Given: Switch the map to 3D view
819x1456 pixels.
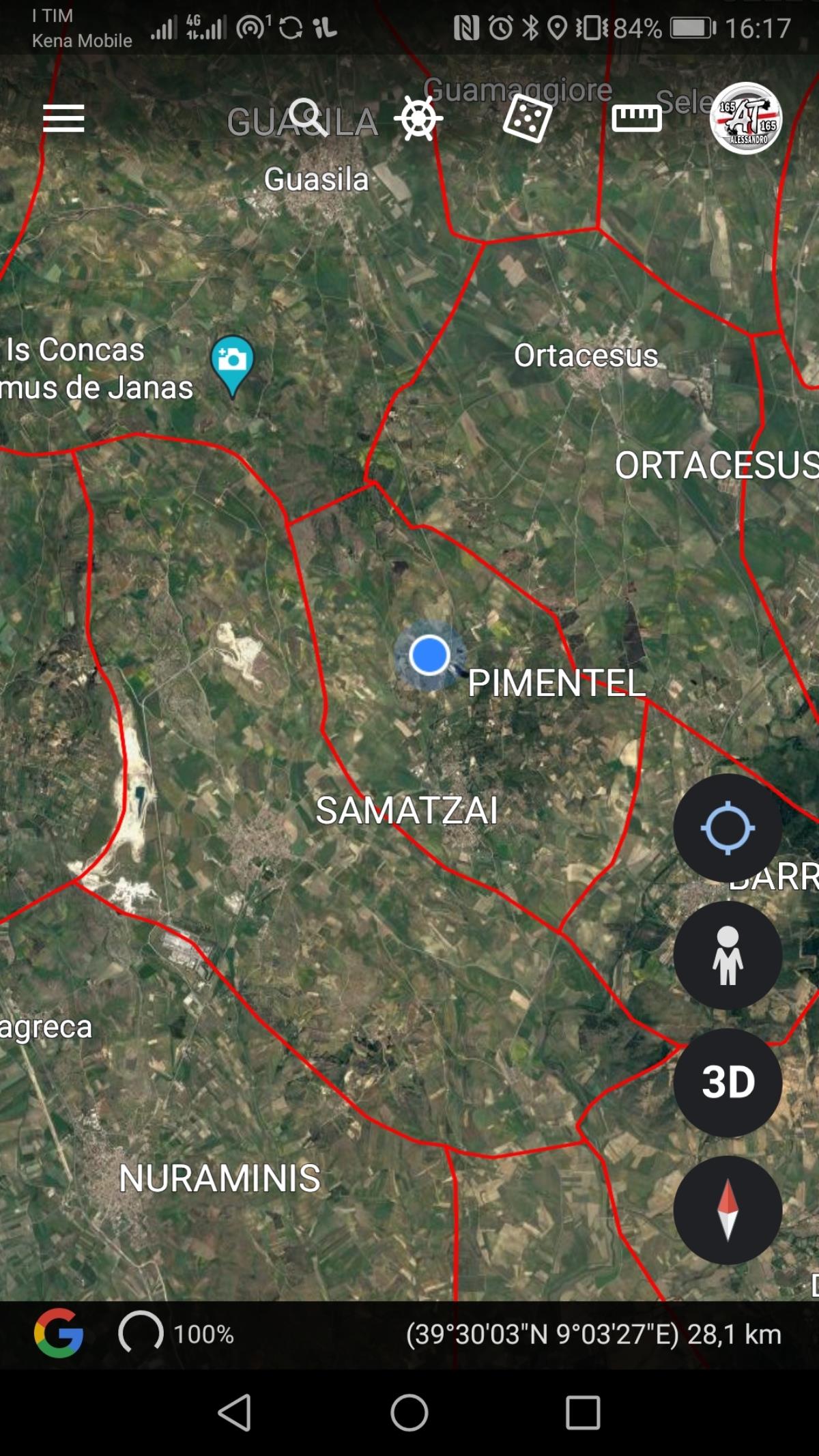Looking at the screenshot, I should point(728,1082).
